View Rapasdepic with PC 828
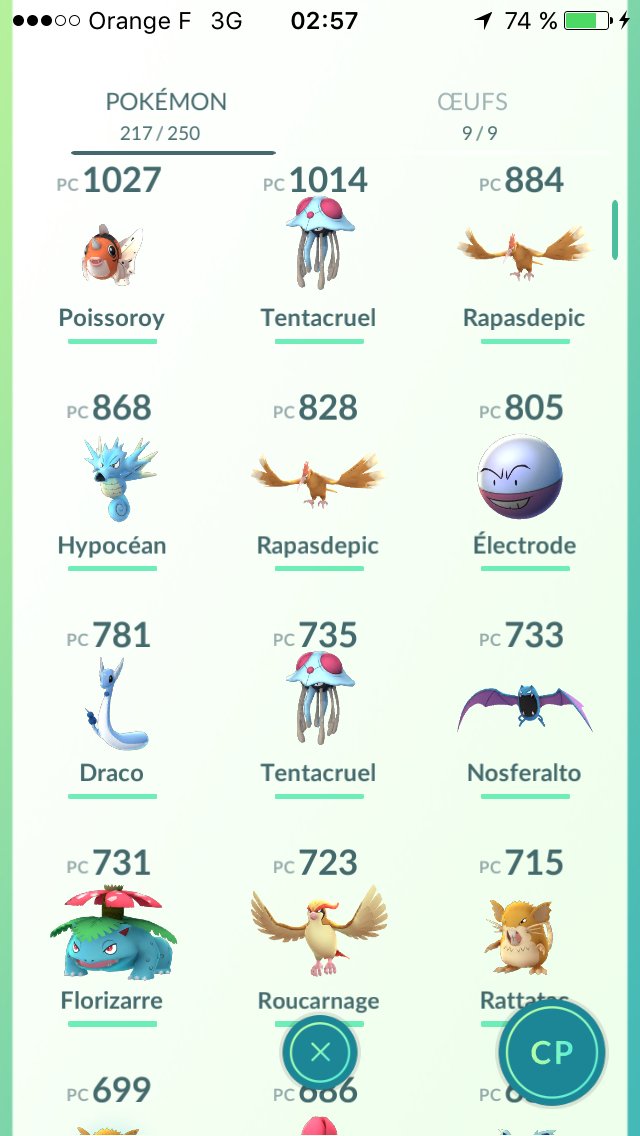This screenshot has height=1136, width=640. 318,480
